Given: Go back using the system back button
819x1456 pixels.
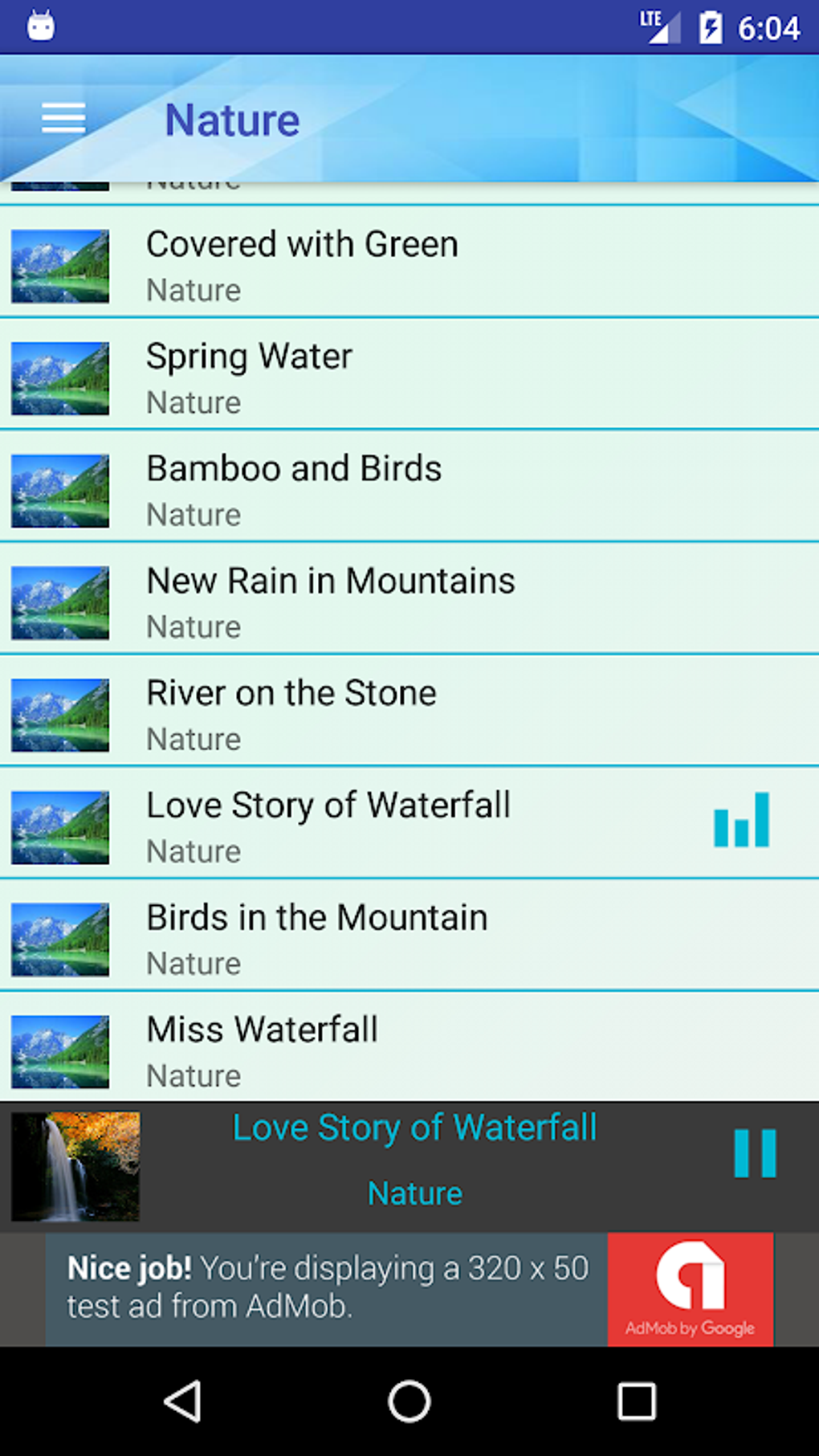Looking at the screenshot, I should pos(182,1401).
